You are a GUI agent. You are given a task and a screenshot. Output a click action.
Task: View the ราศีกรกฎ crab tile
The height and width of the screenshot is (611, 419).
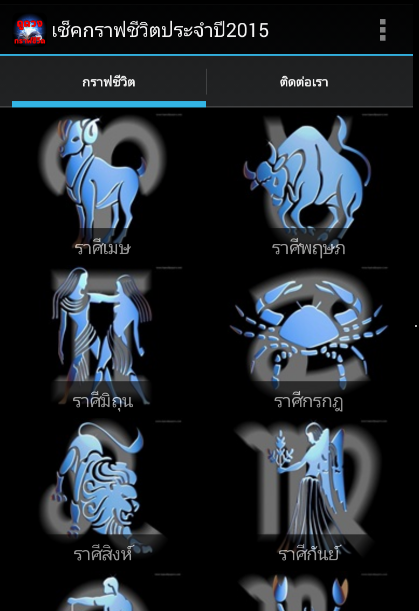click(309, 339)
